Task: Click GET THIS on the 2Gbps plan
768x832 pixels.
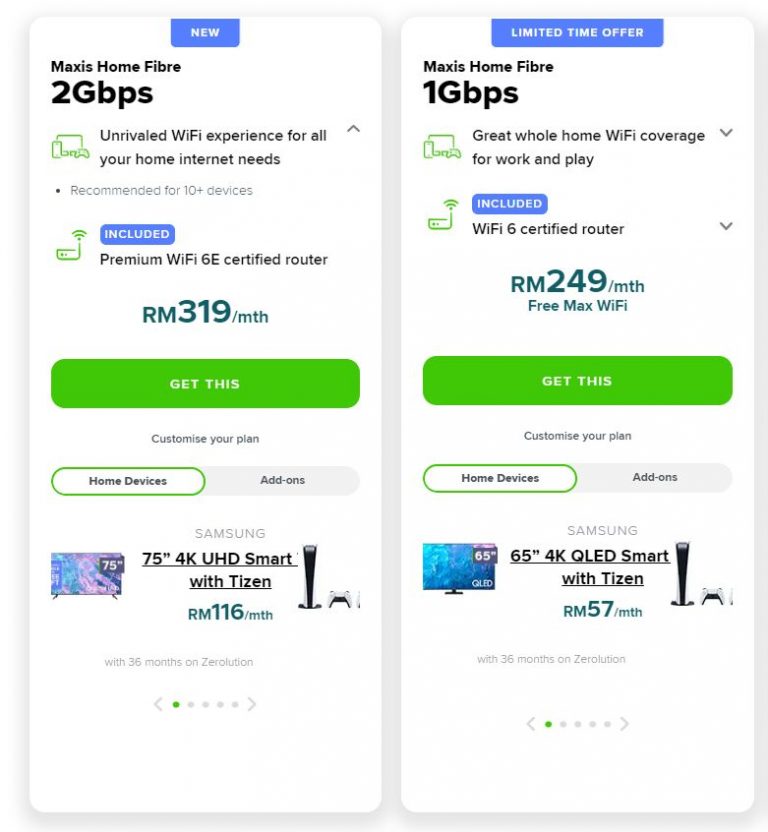Action: [205, 383]
